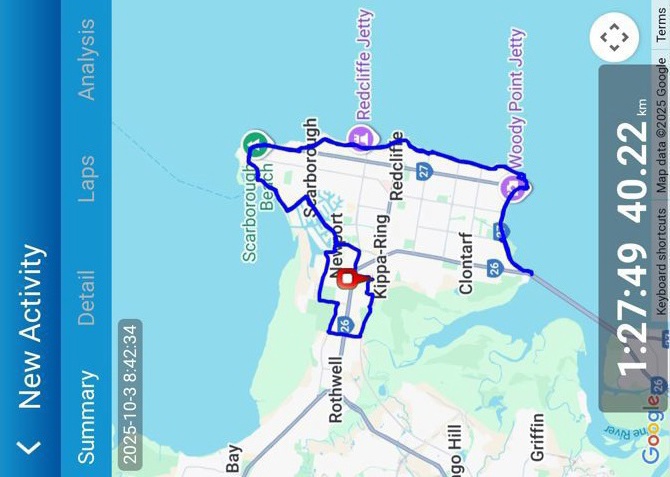Screen dimensions: 670x477
Task: Open the map Terms link
Action: point(662,24)
